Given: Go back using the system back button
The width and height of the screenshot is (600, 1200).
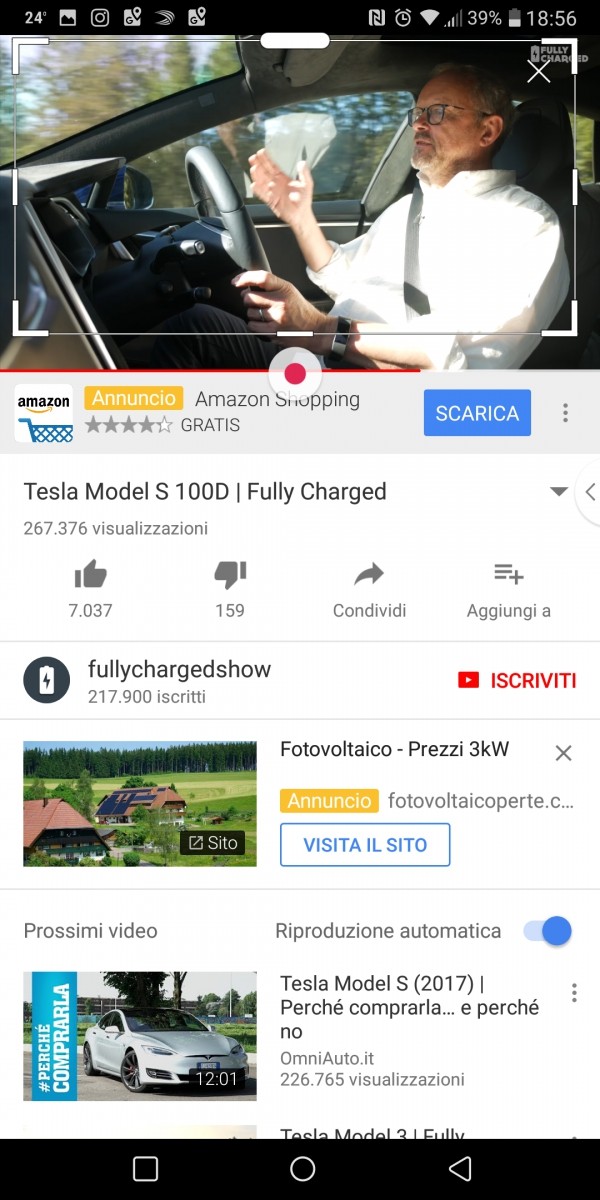Looking at the screenshot, I should [460, 1168].
